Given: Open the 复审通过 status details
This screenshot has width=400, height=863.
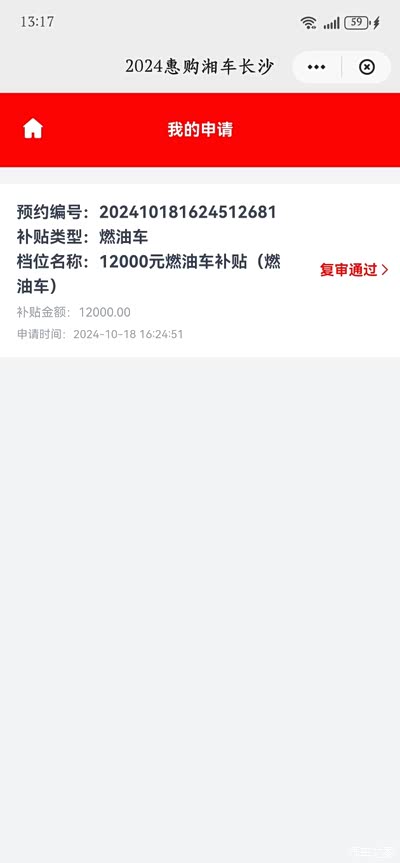Looking at the screenshot, I should coord(354,270).
